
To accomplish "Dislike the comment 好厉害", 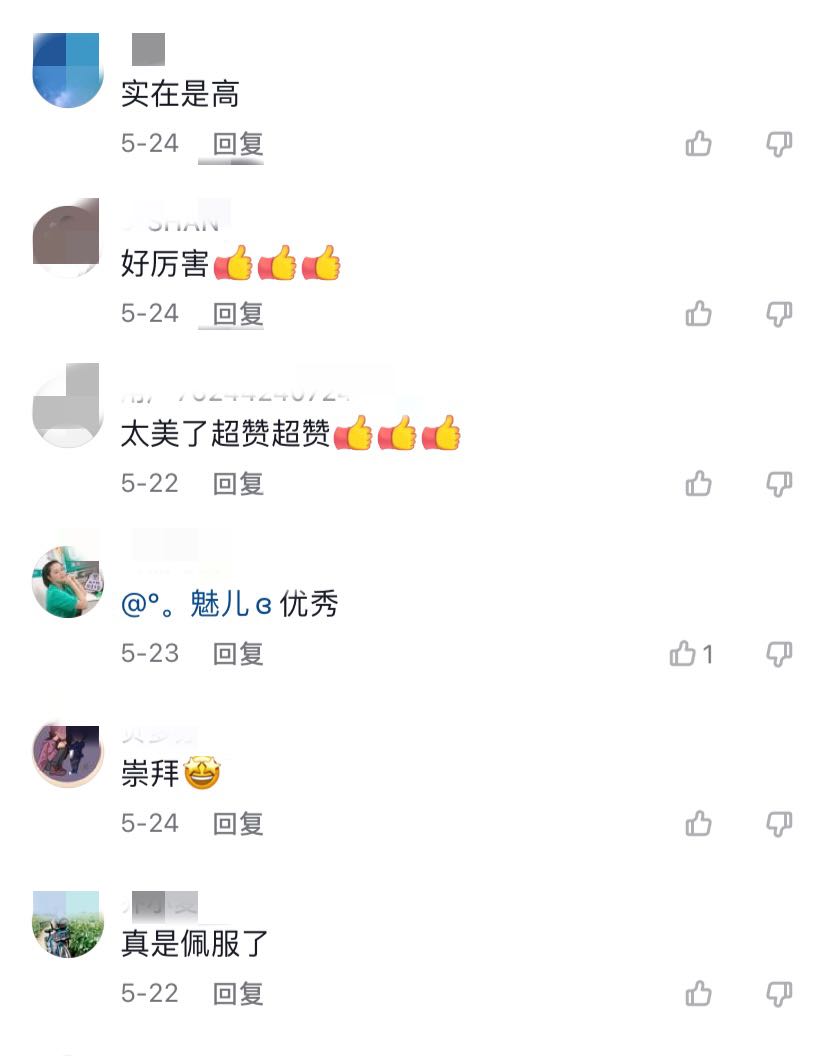I will pyautogui.click(x=779, y=314).
